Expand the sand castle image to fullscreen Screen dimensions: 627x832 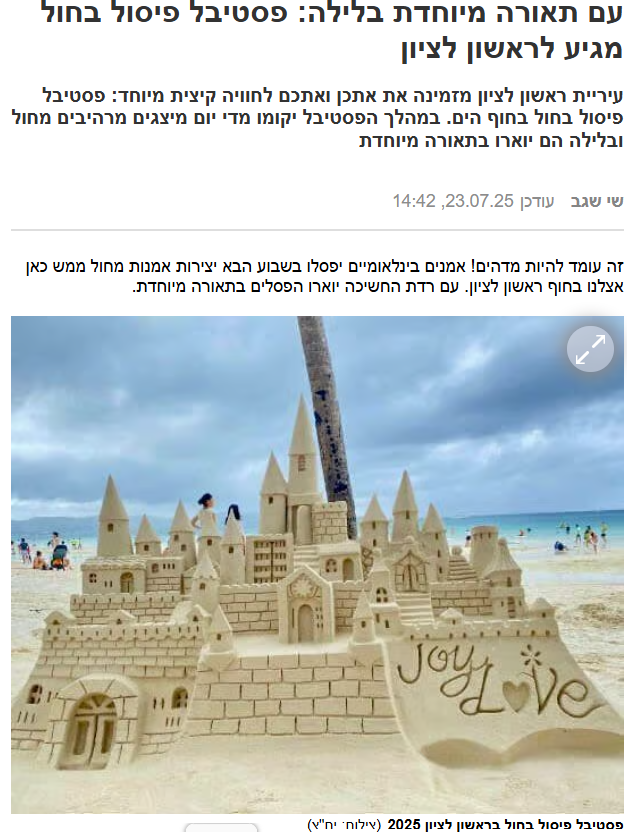click(x=590, y=349)
